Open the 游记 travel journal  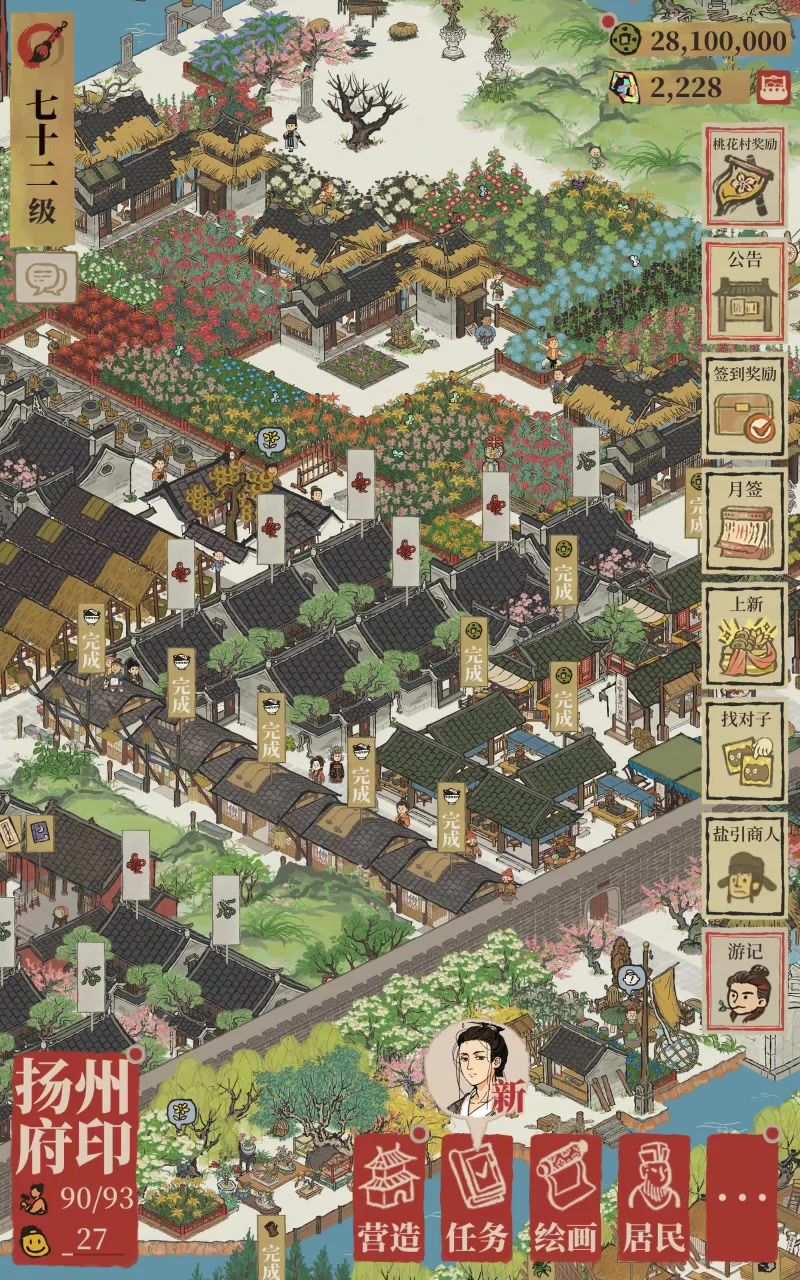point(744,980)
